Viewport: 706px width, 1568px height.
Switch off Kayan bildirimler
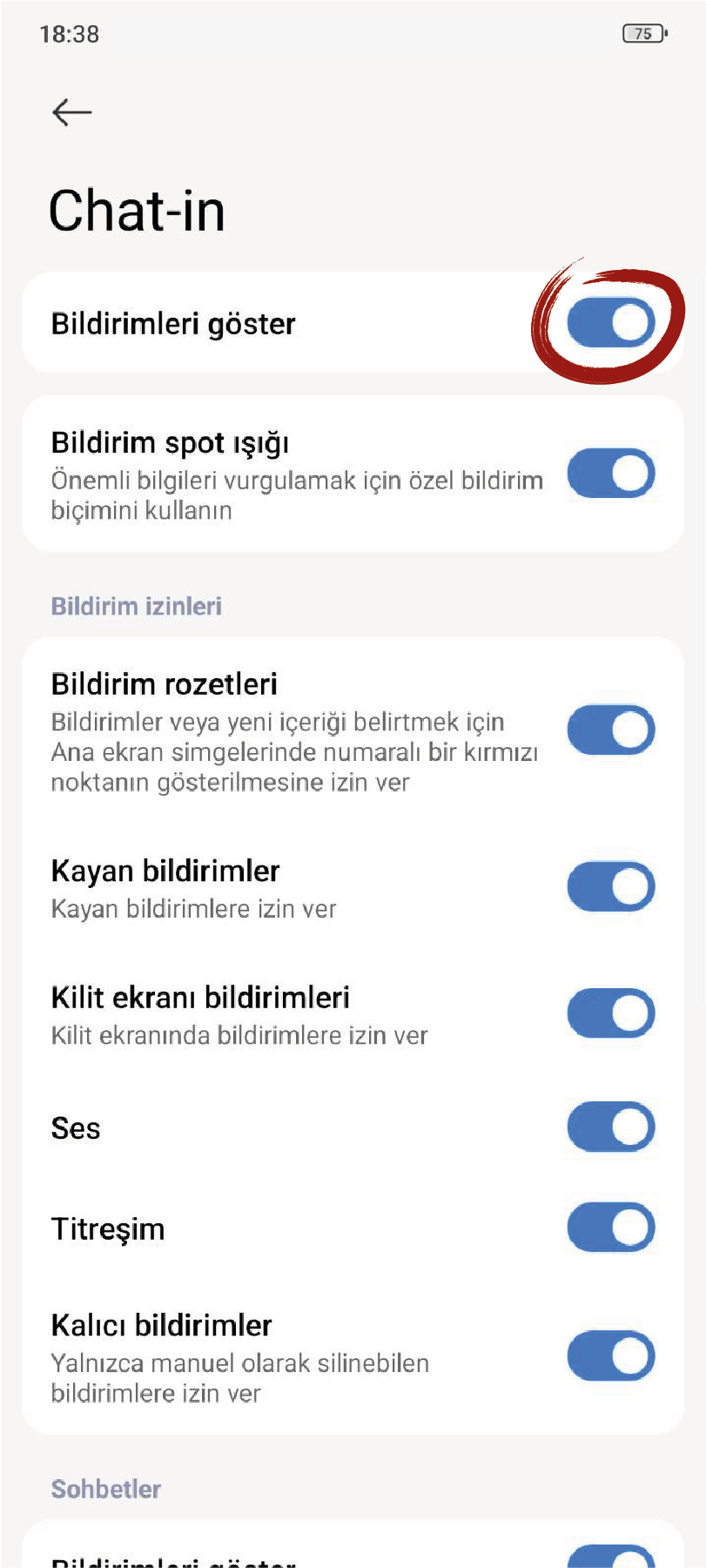[x=611, y=887]
